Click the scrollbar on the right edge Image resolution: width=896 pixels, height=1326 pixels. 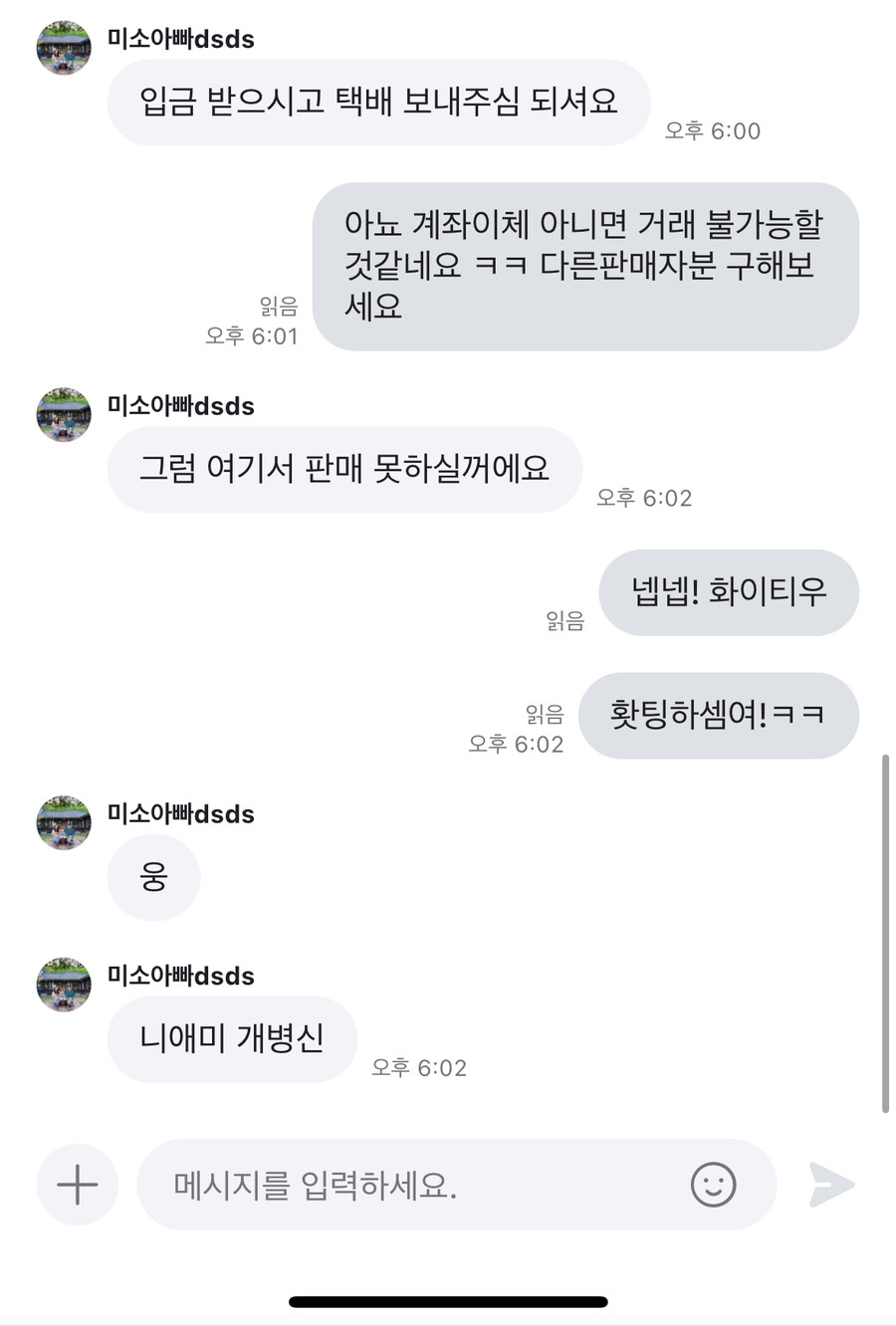pyautogui.click(x=887, y=926)
